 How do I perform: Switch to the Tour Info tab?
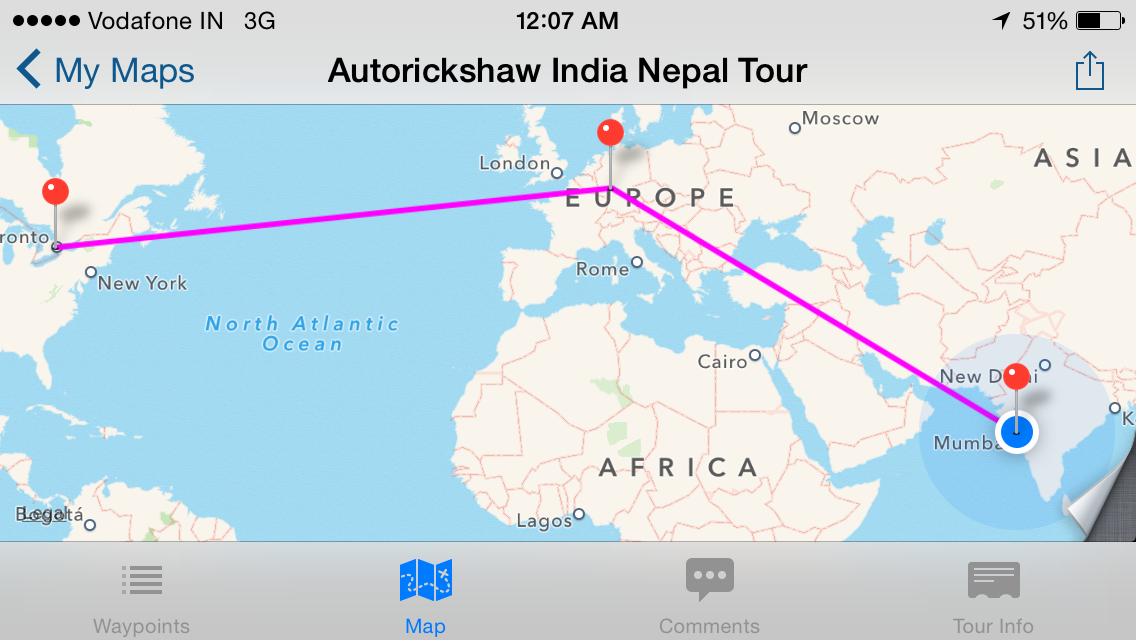coord(993,597)
